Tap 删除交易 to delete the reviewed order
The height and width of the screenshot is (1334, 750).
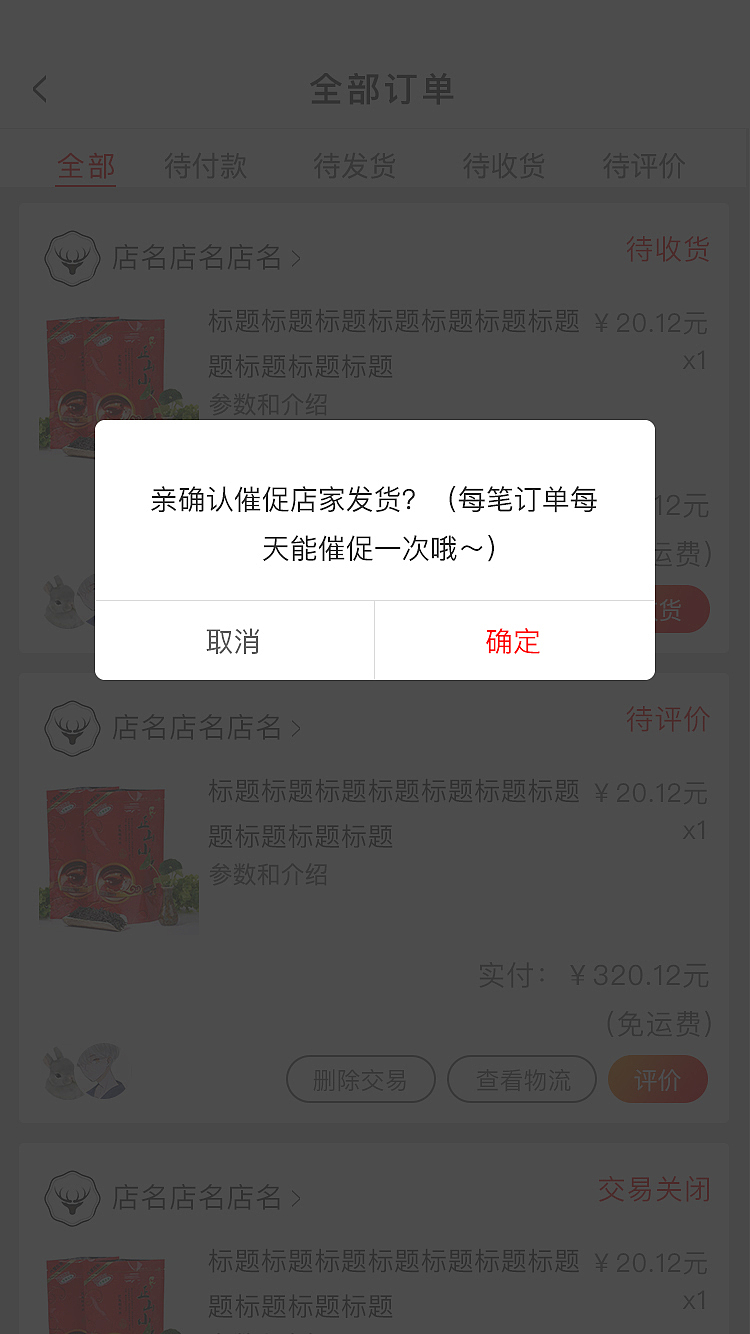(x=360, y=1079)
